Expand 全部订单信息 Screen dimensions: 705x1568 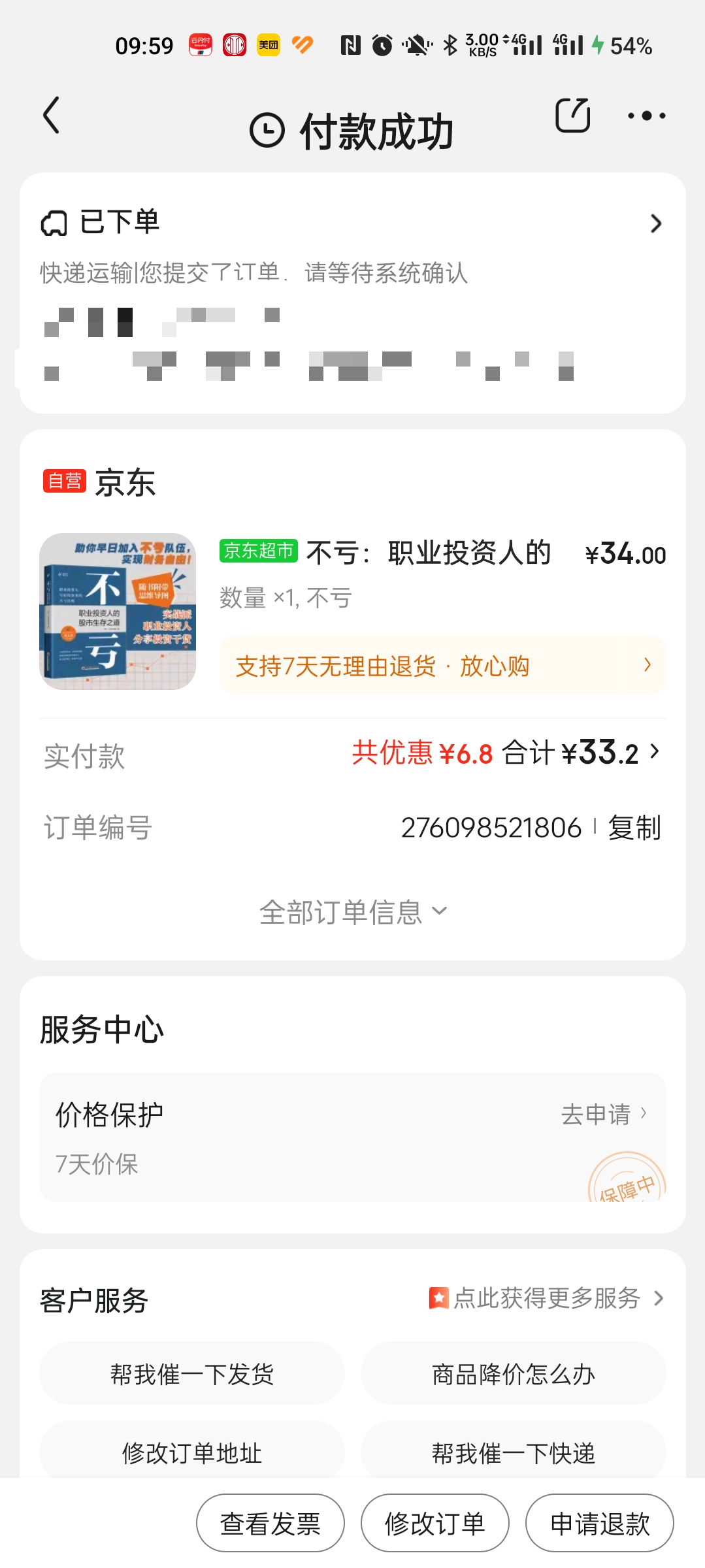(353, 912)
